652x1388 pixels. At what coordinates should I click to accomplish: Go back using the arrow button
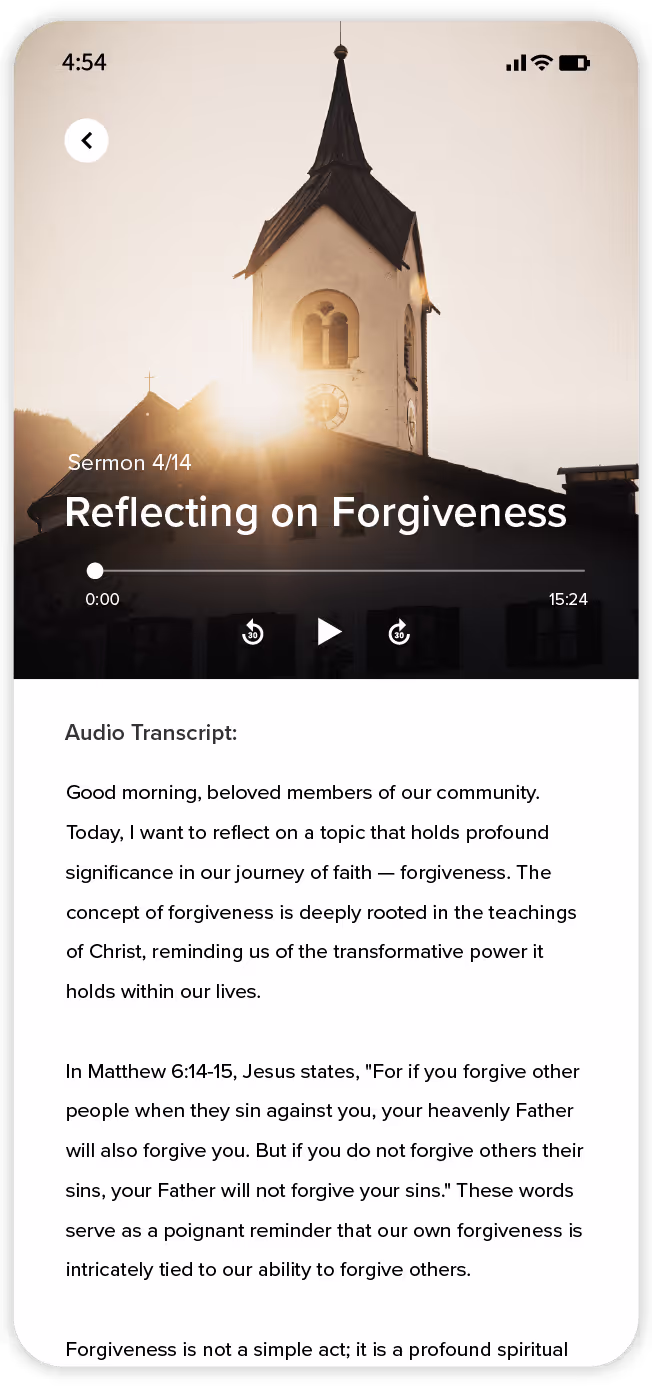tap(87, 141)
